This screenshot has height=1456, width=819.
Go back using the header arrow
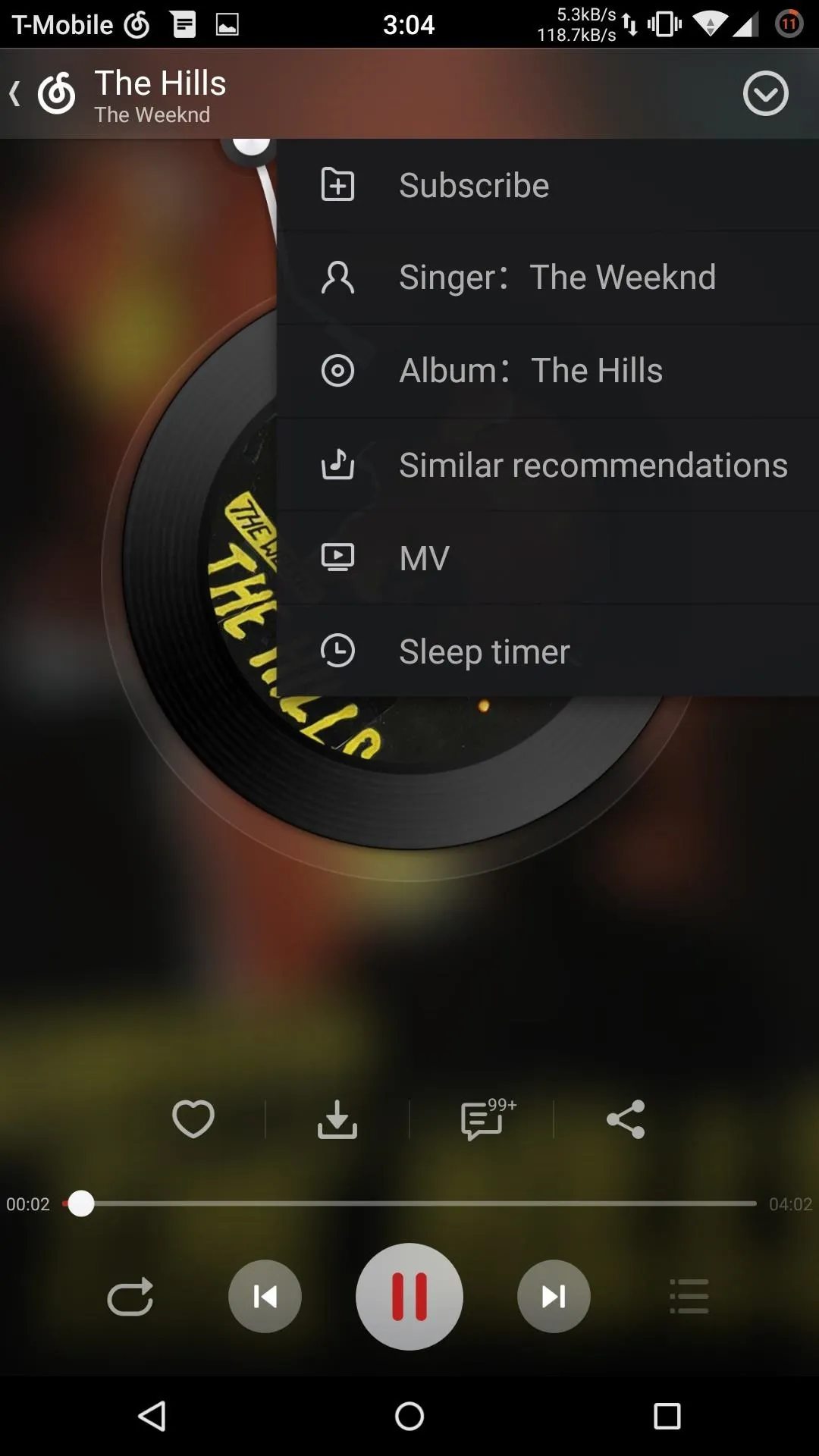[x=15, y=94]
